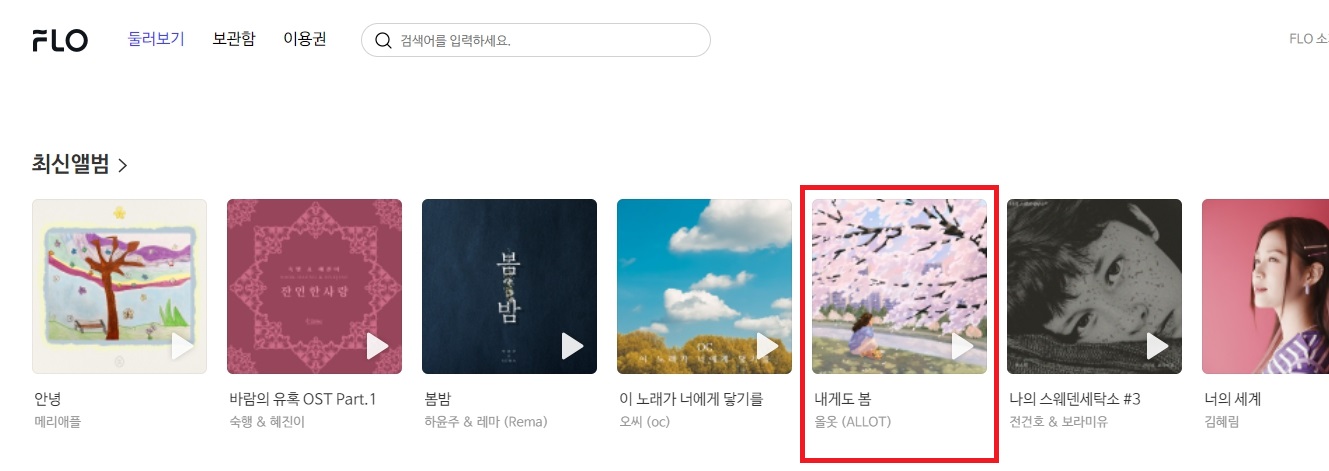
Task: Open the FLO home logo
Action: click(x=60, y=41)
